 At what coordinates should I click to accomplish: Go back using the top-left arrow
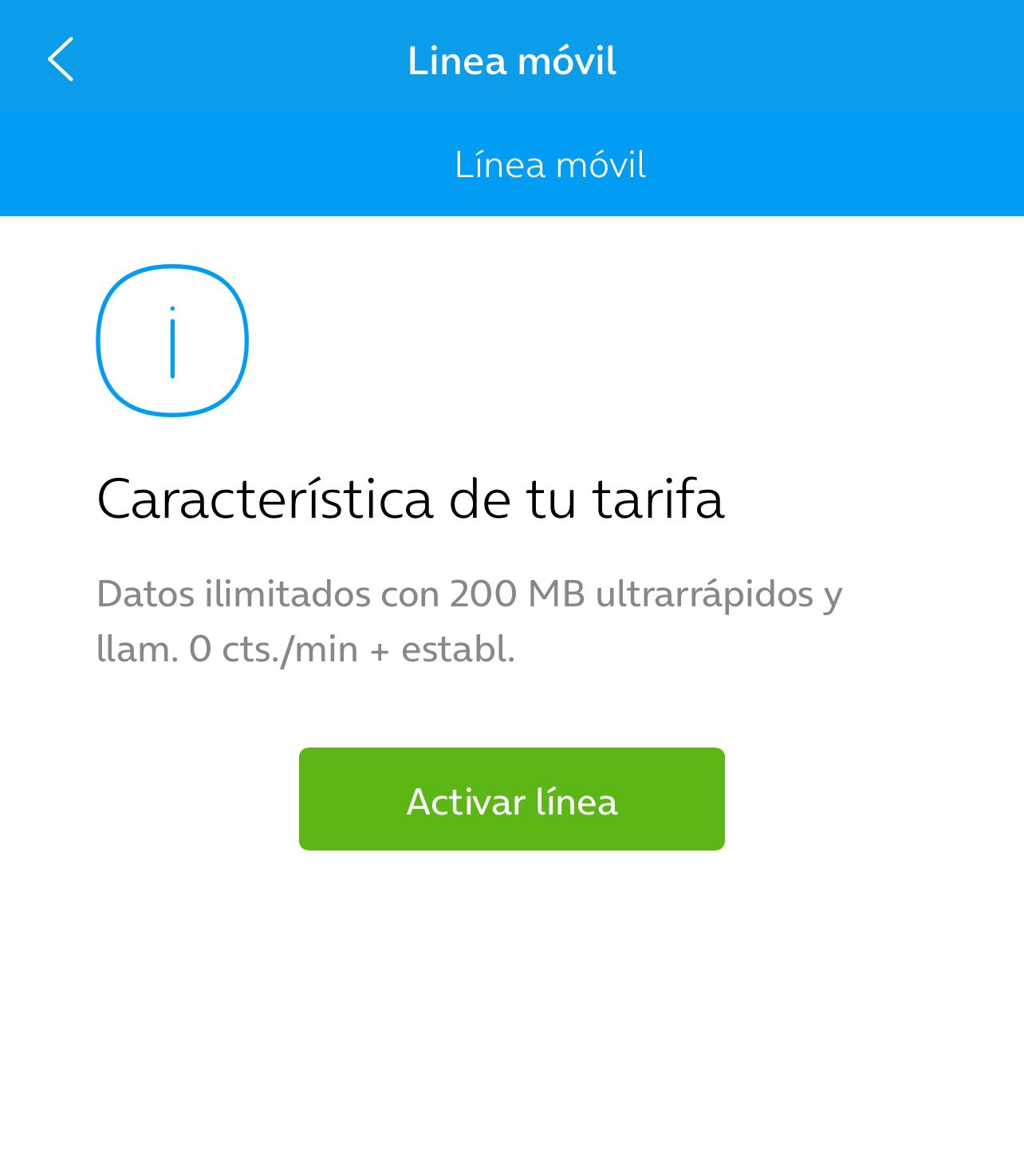[x=61, y=59]
